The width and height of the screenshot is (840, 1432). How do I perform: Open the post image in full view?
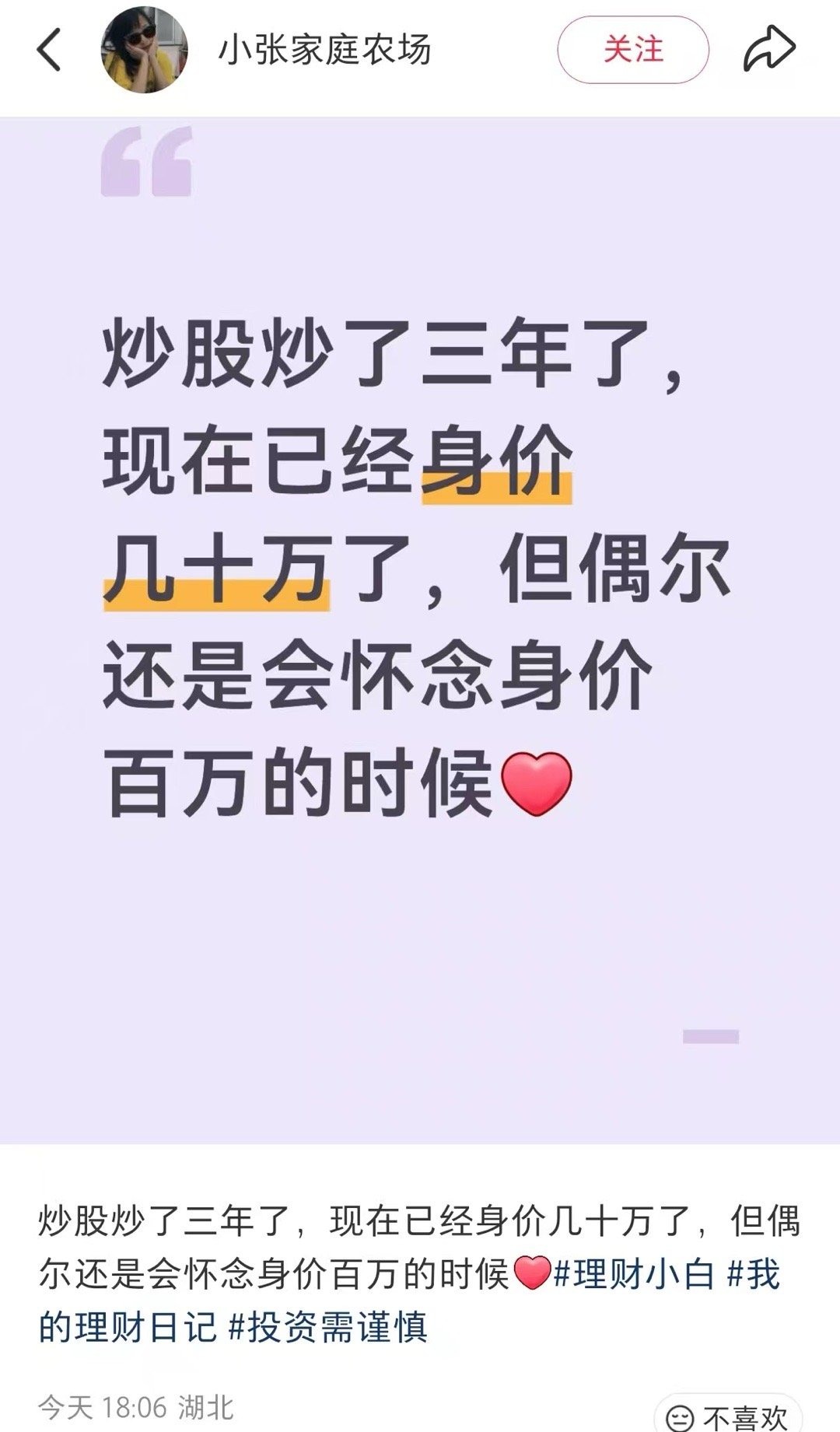[420, 630]
